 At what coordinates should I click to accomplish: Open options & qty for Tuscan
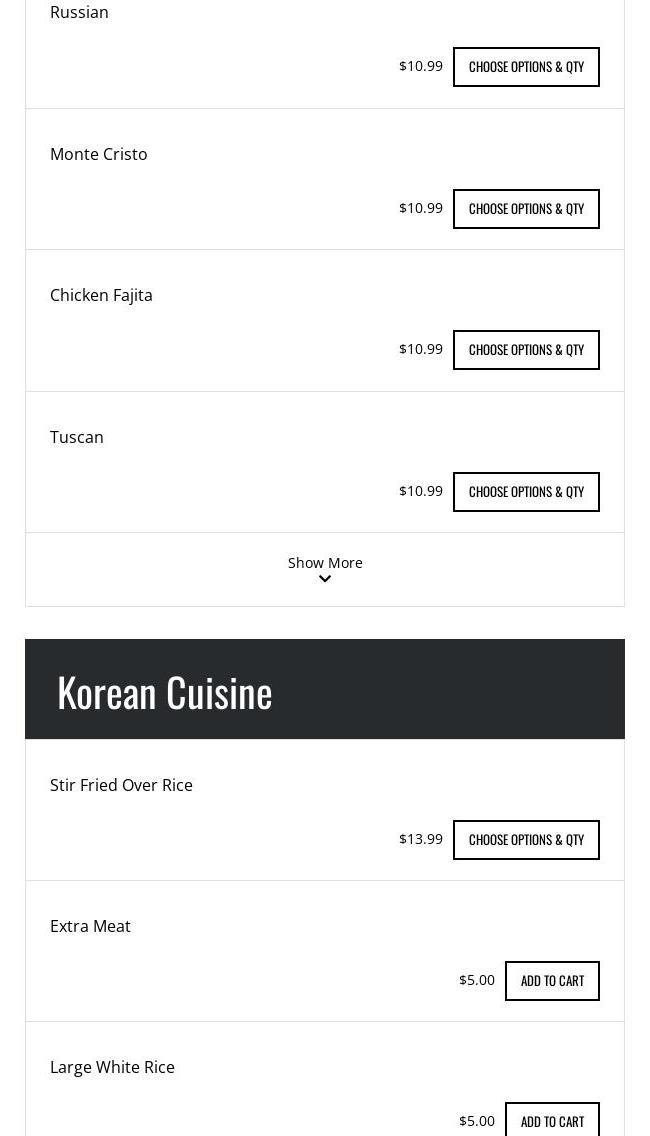526,492
